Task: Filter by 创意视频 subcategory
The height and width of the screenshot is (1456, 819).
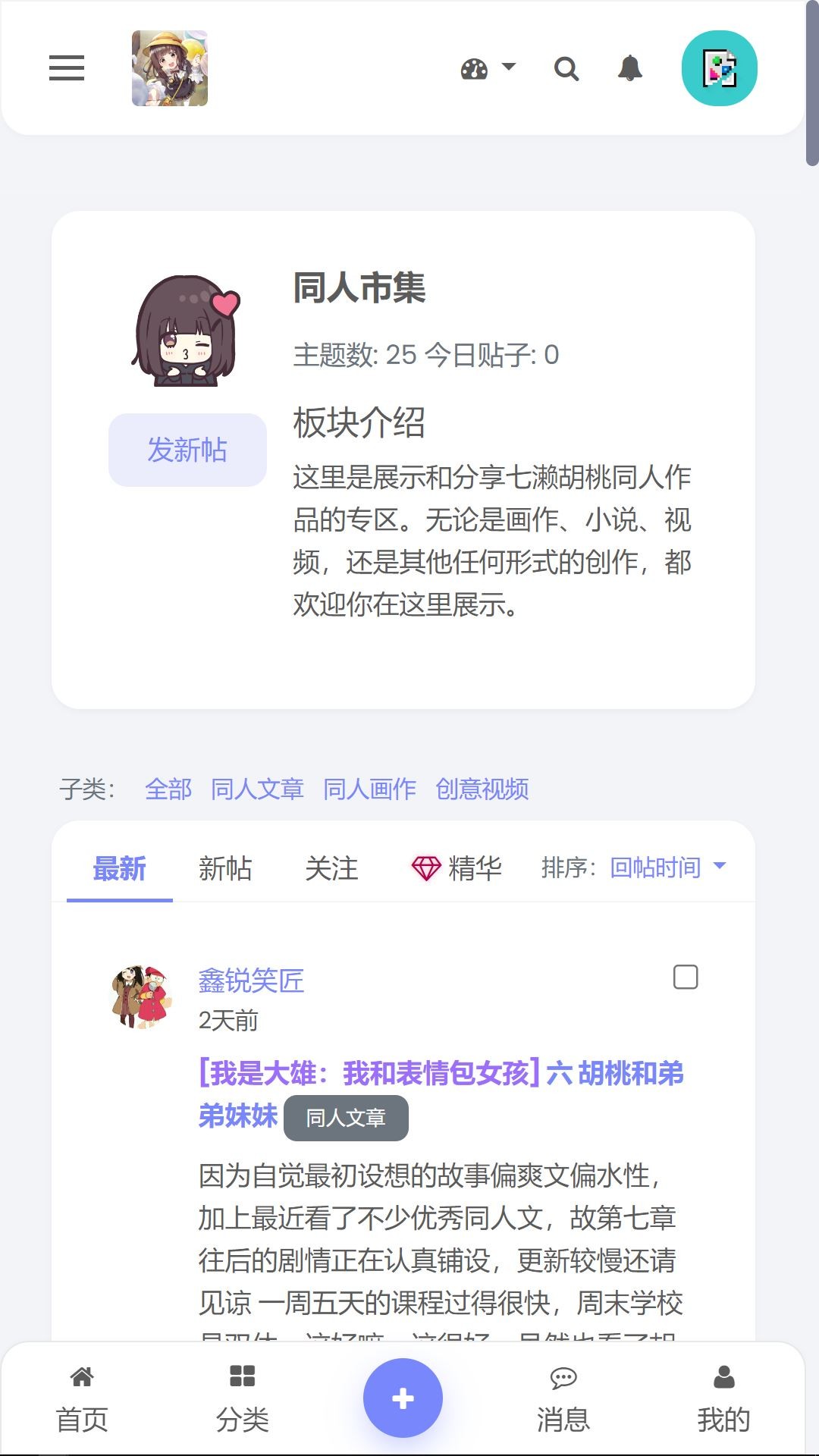Action: [x=482, y=789]
